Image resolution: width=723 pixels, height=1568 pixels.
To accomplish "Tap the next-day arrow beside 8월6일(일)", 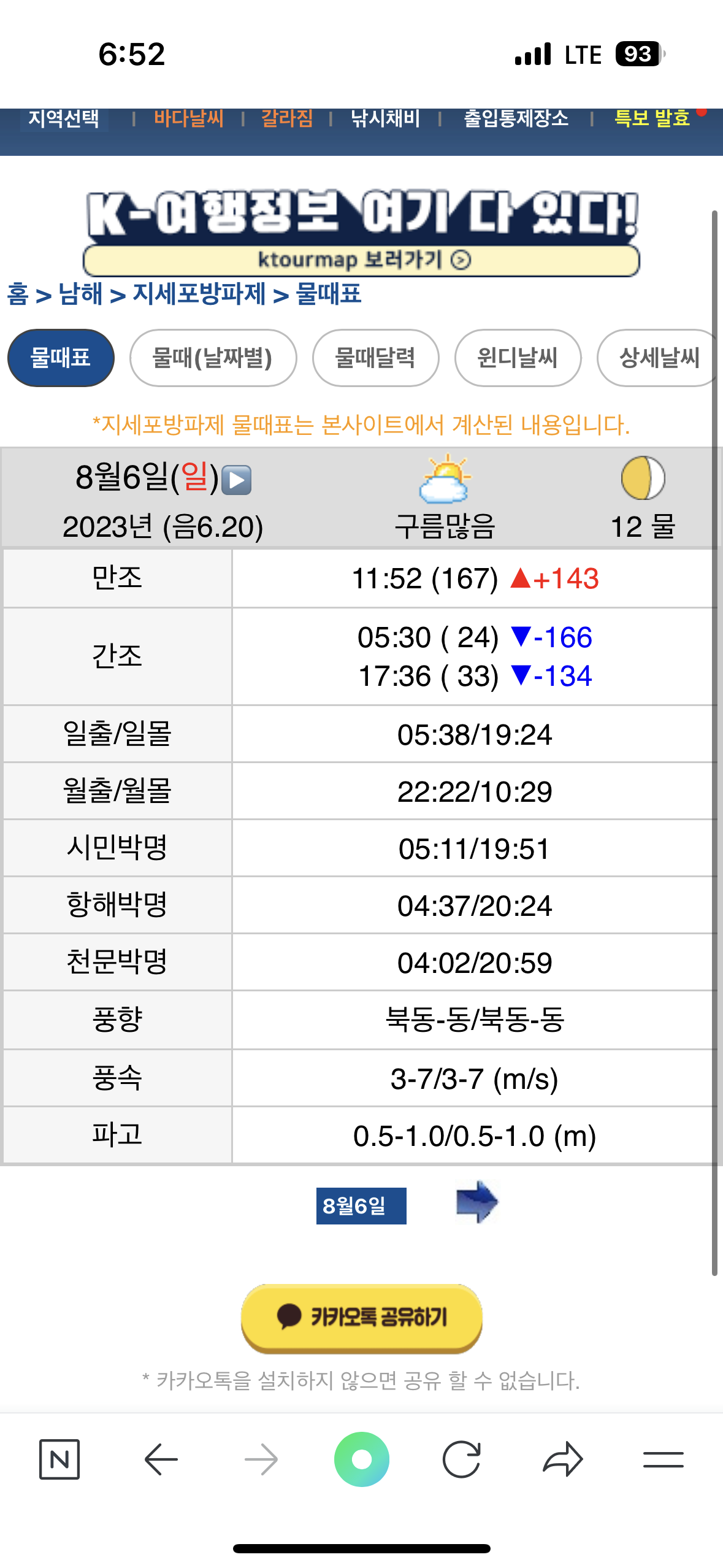I will 236,480.
